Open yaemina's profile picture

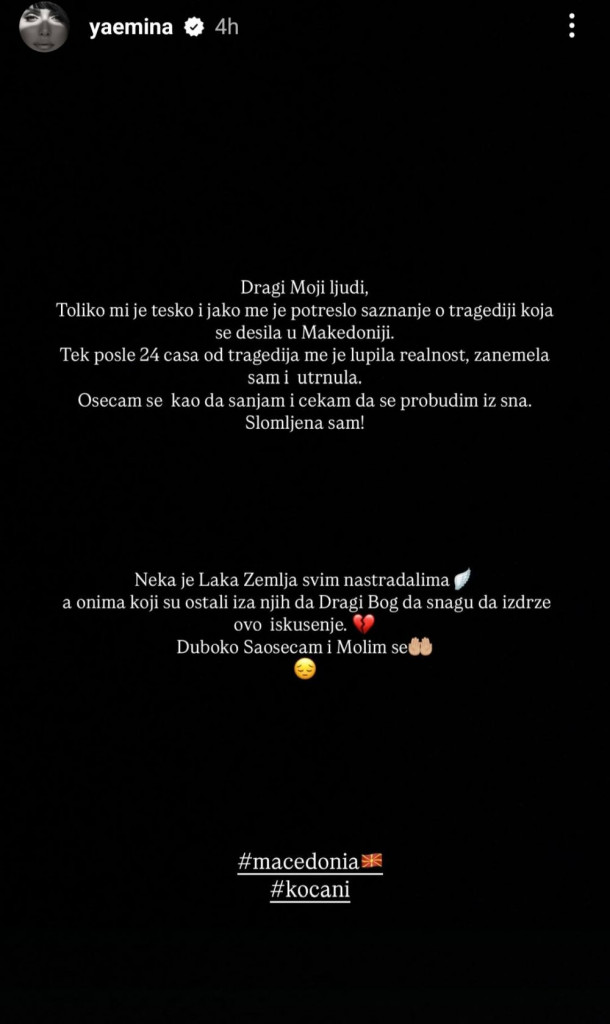(x=43, y=27)
